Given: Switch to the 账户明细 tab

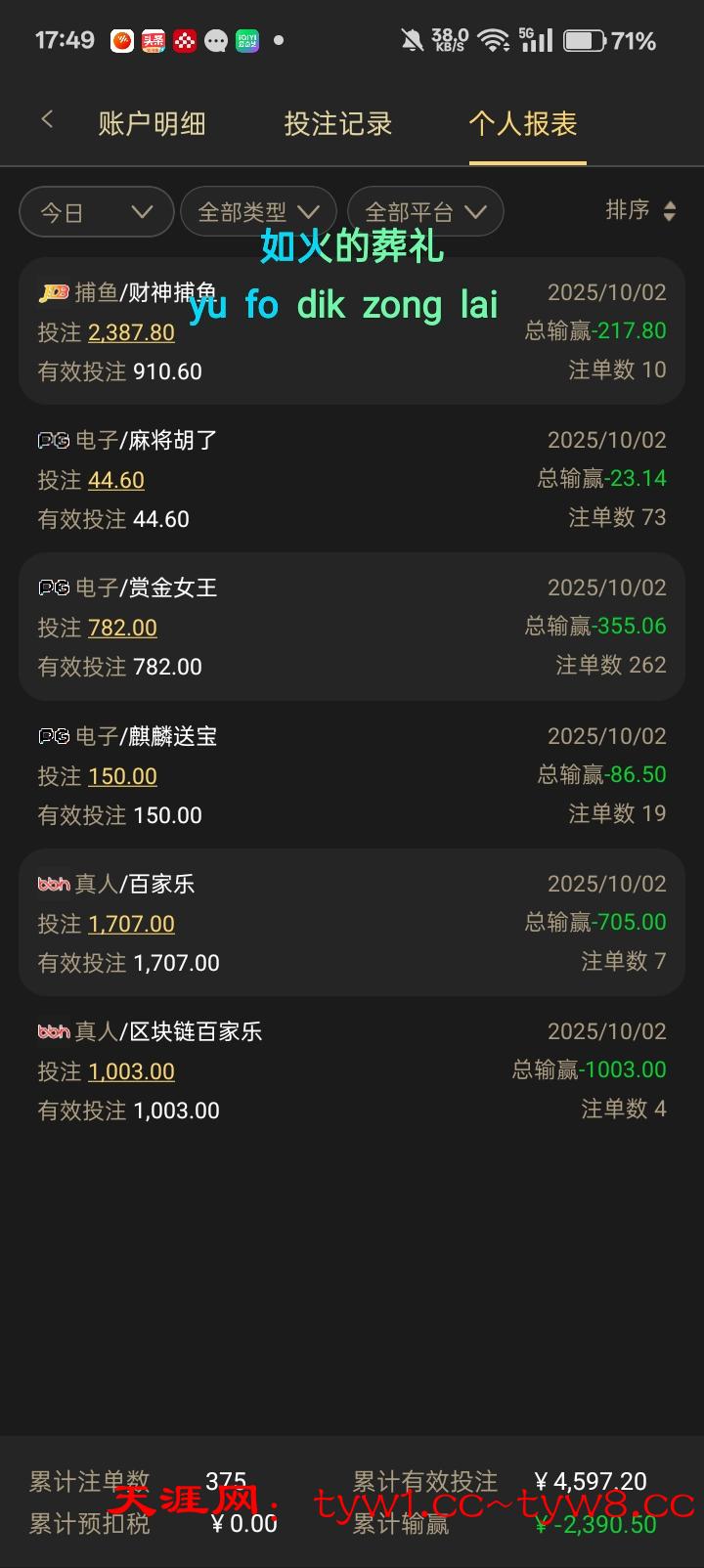Looking at the screenshot, I should pyautogui.click(x=152, y=124).
